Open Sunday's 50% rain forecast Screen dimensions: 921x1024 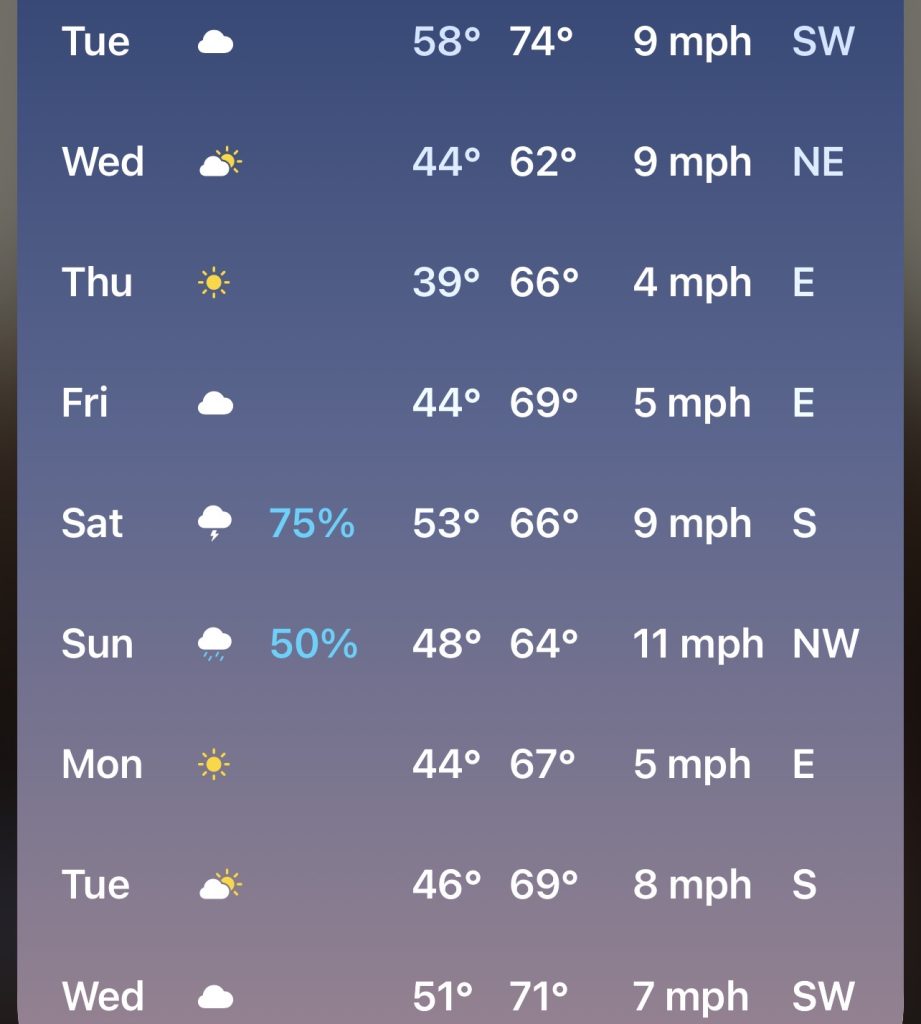point(460,644)
